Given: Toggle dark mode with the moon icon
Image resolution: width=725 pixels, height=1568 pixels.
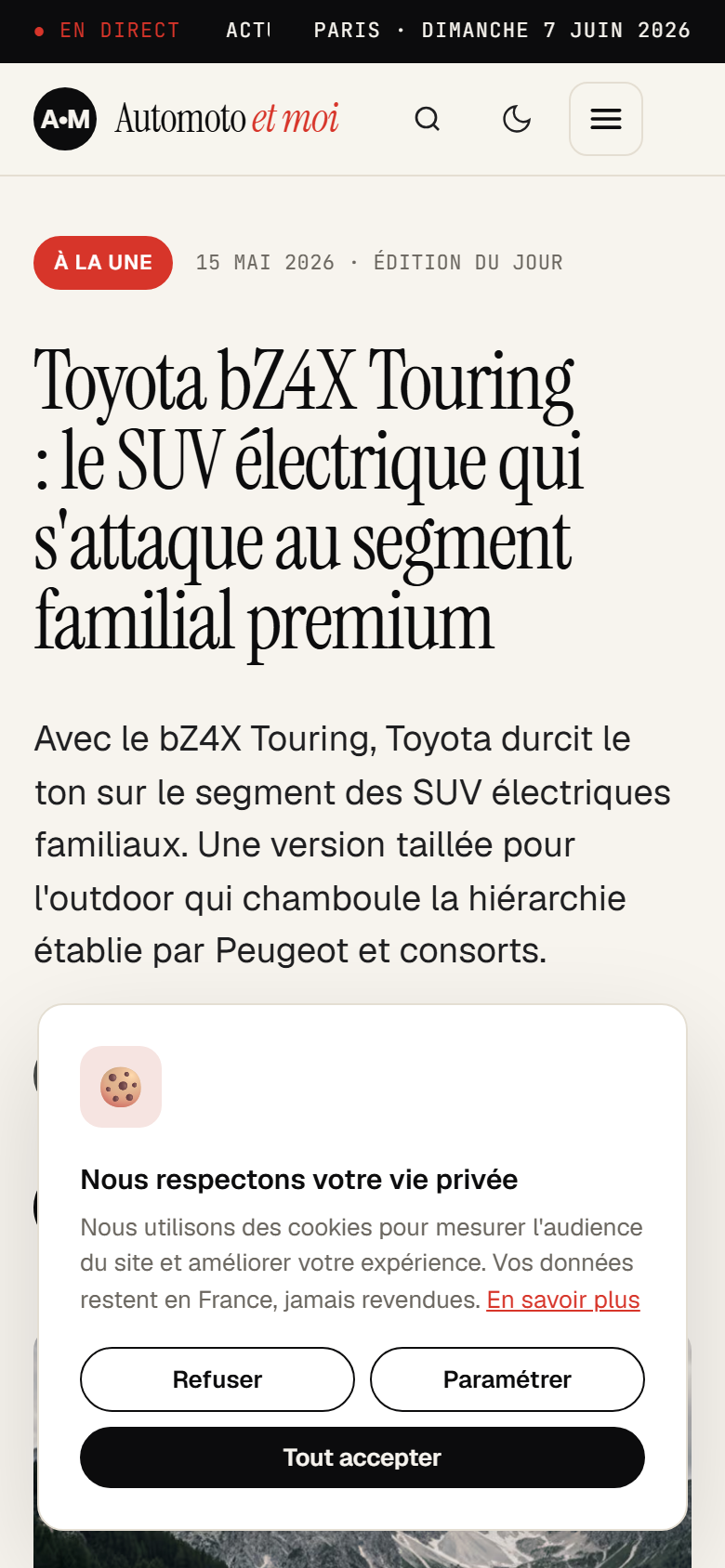Looking at the screenshot, I should 517,119.
